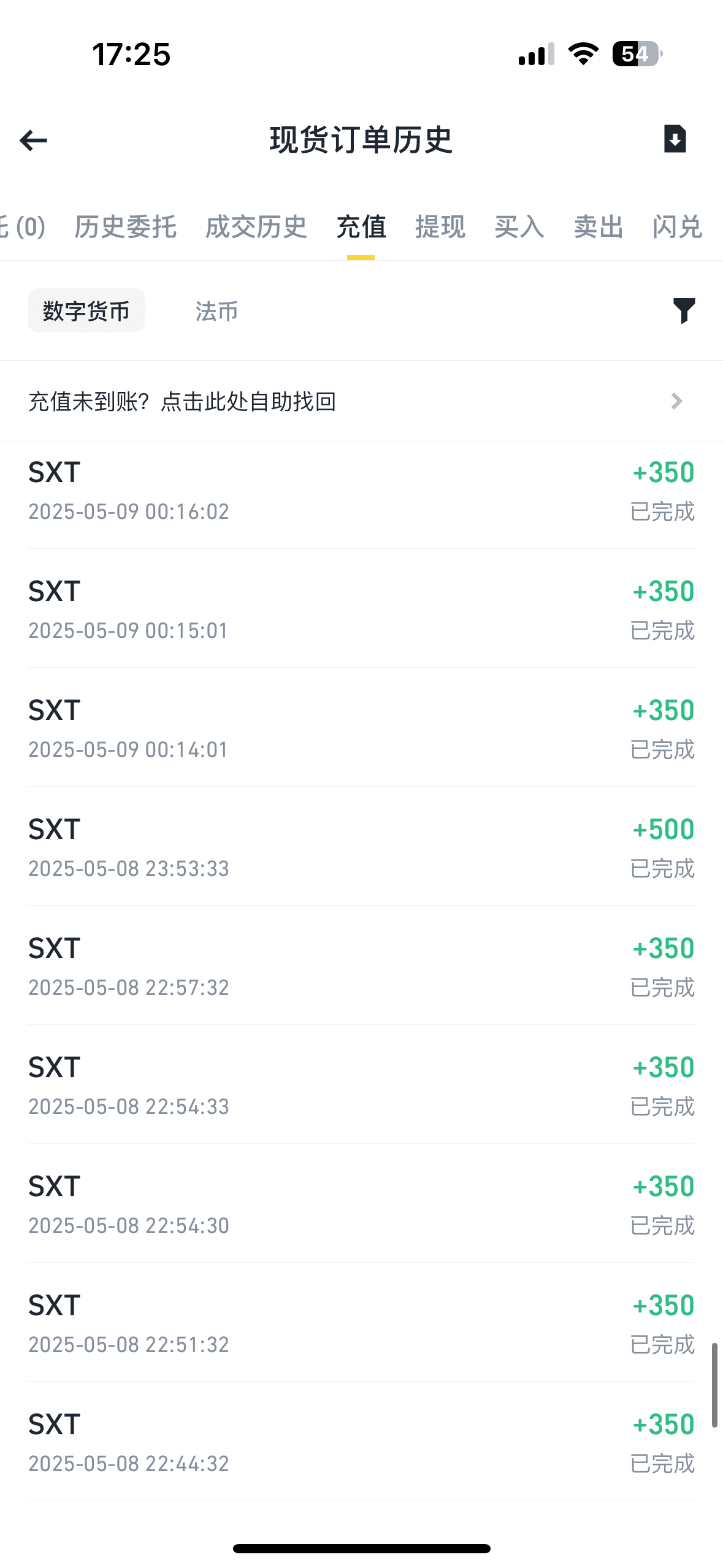Viewport: 723px width, 1568px height.
Task: Open 充值未到账 self-service recovery
Action: pyautogui.click(x=361, y=401)
